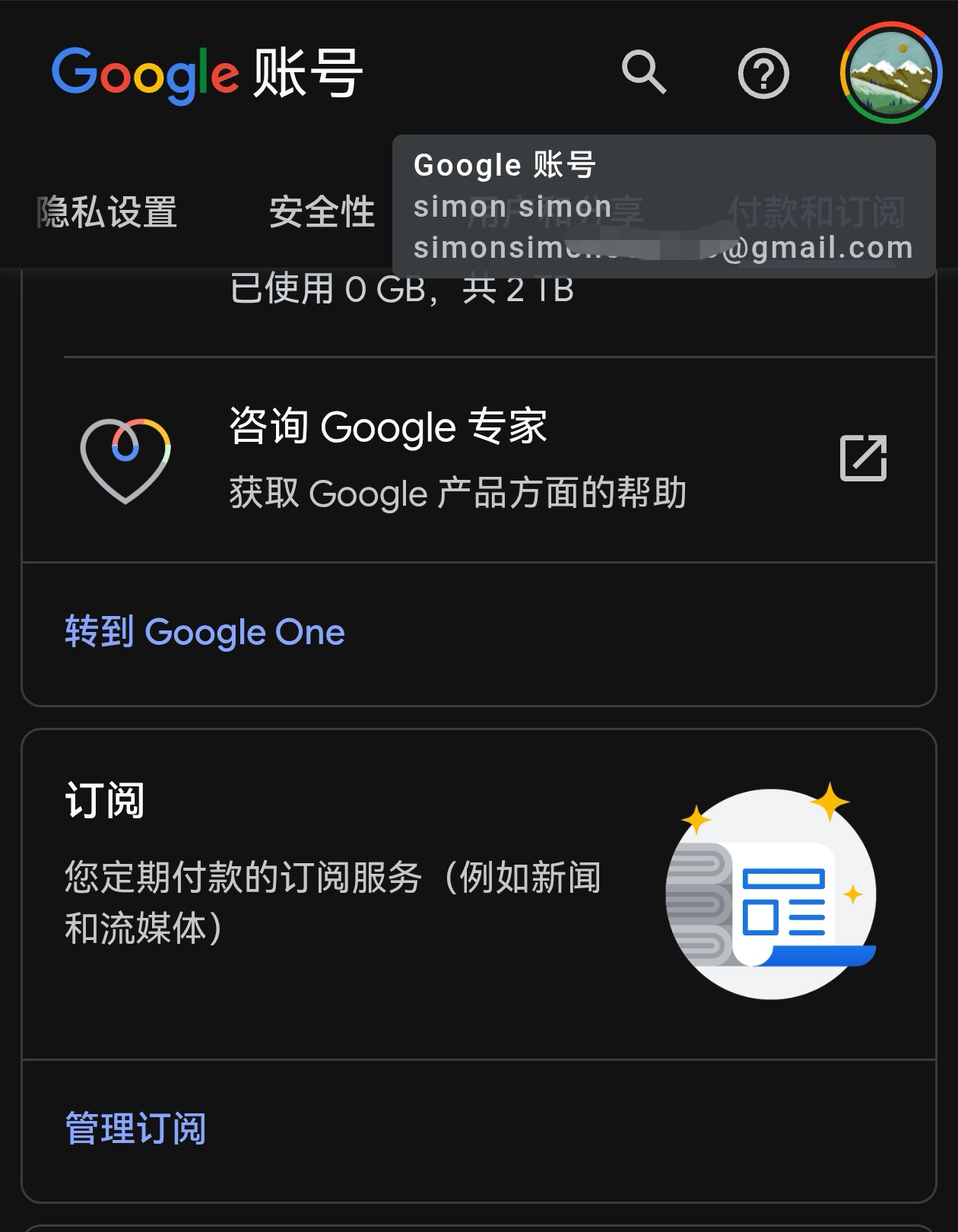This screenshot has width=958, height=1232.
Task: Follow the 转到 Google One link
Action: (x=205, y=632)
